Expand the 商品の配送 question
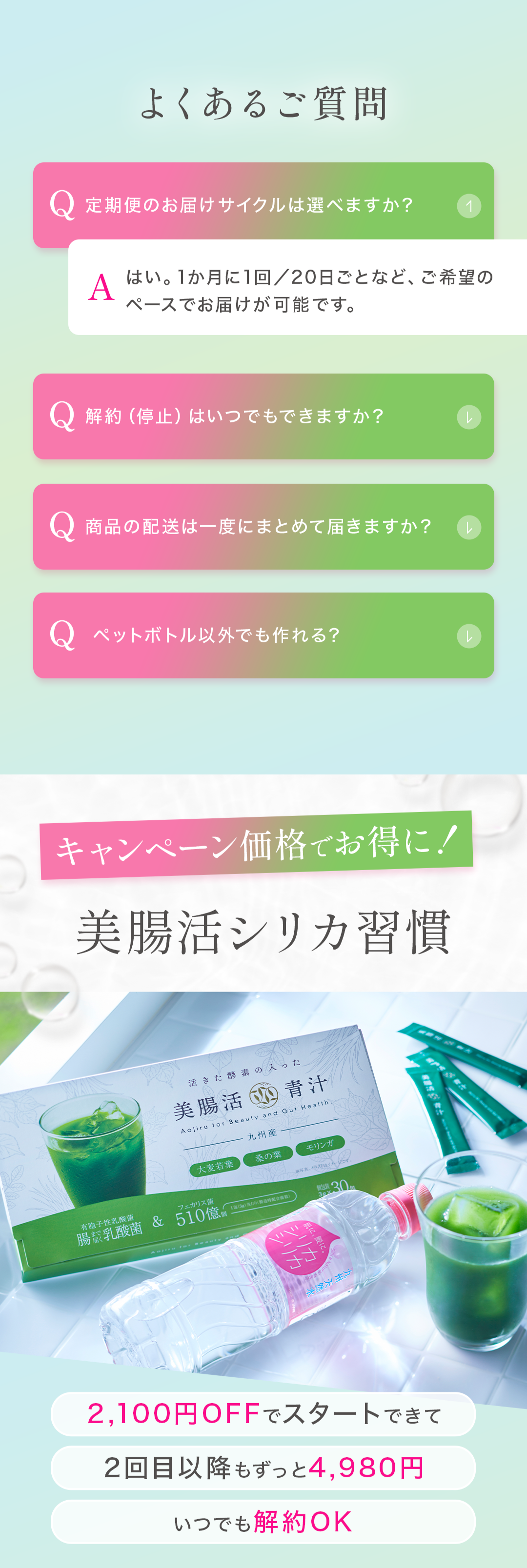The image size is (527, 1568). (x=468, y=527)
